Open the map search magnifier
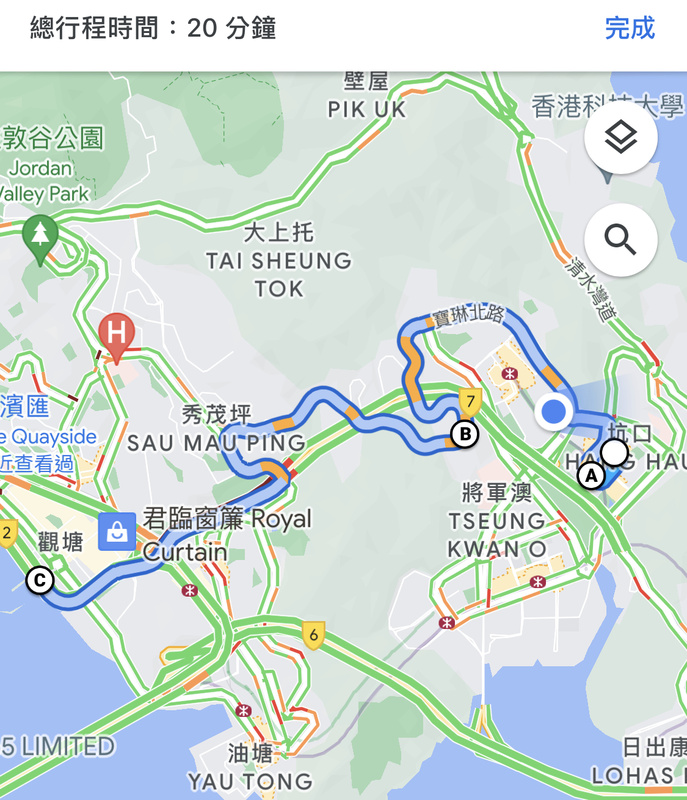Viewport: 687px width, 800px height. tap(620, 240)
